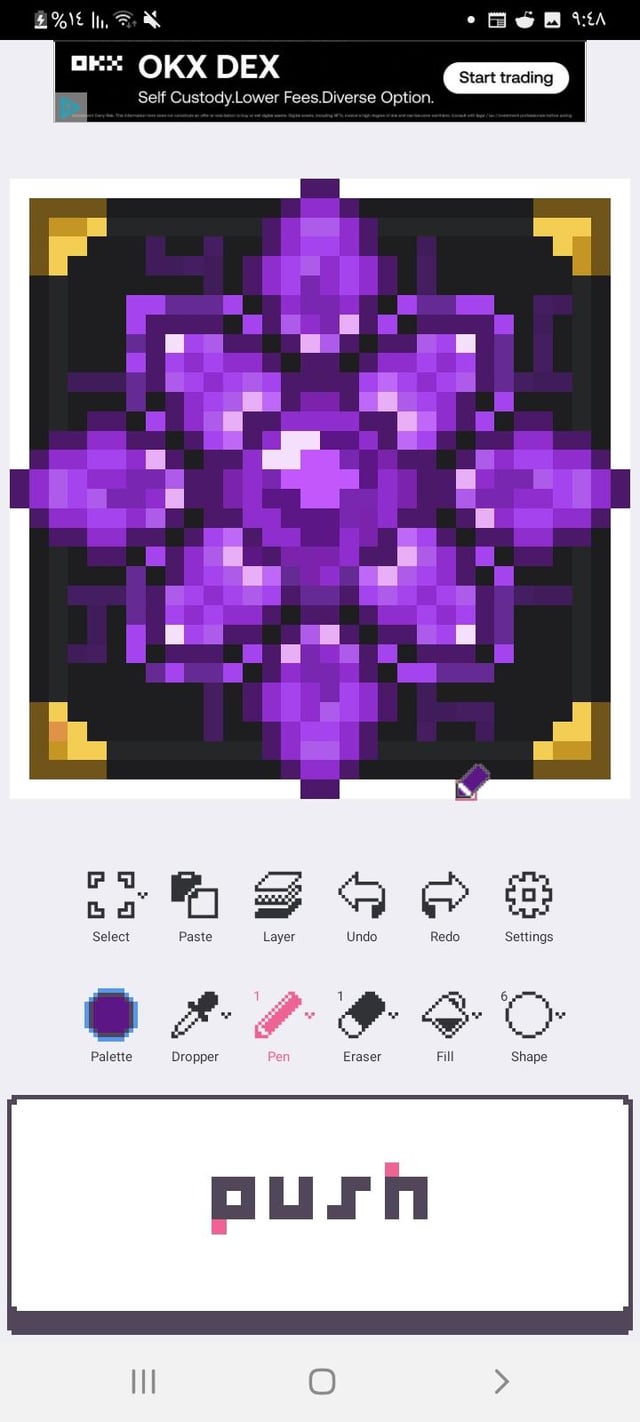Go to the home screen
Image resolution: width=640 pixels, height=1422 pixels.
321,1381
